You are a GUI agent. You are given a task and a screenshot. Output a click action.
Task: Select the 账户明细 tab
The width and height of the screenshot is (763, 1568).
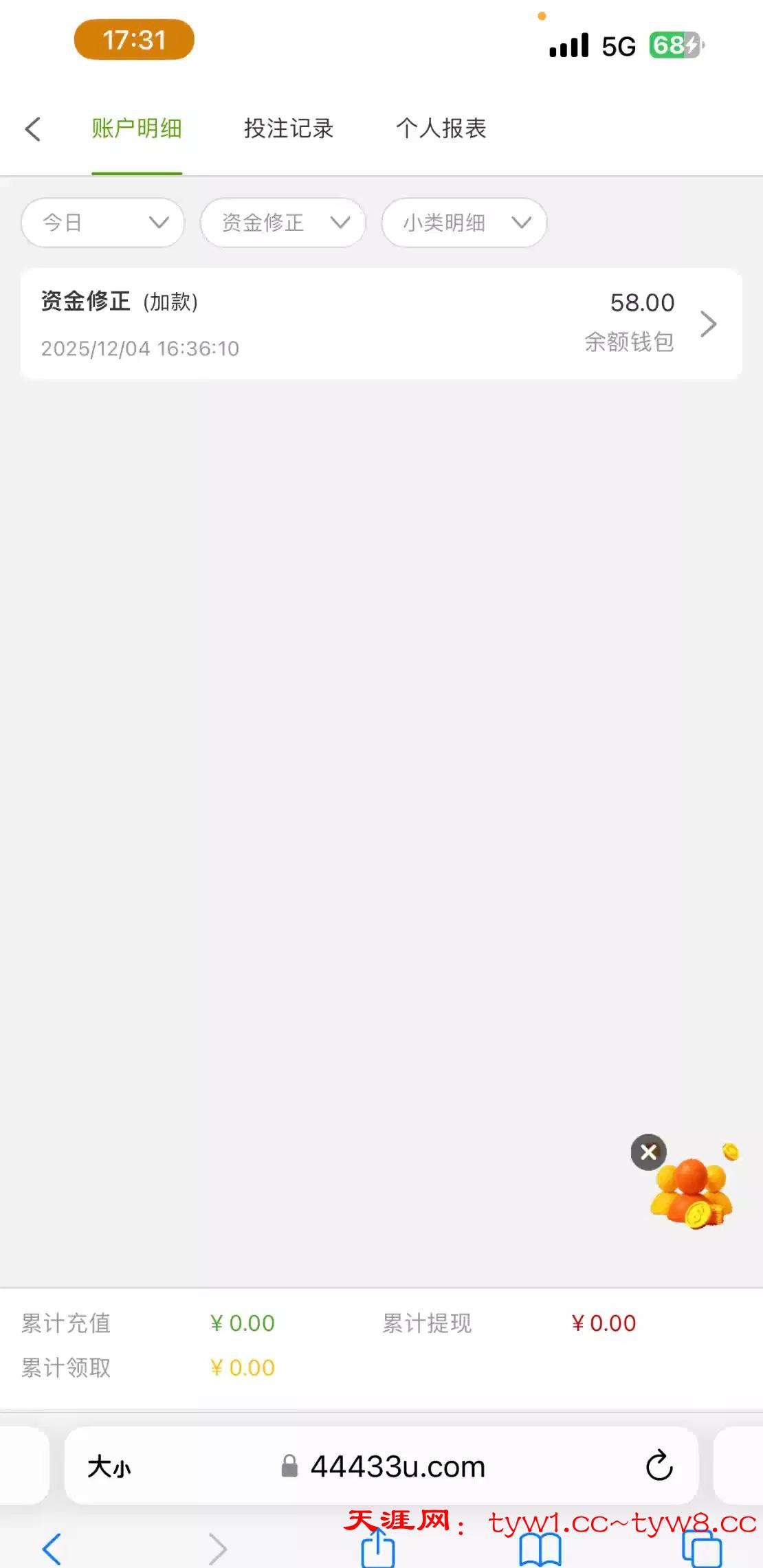(137, 128)
